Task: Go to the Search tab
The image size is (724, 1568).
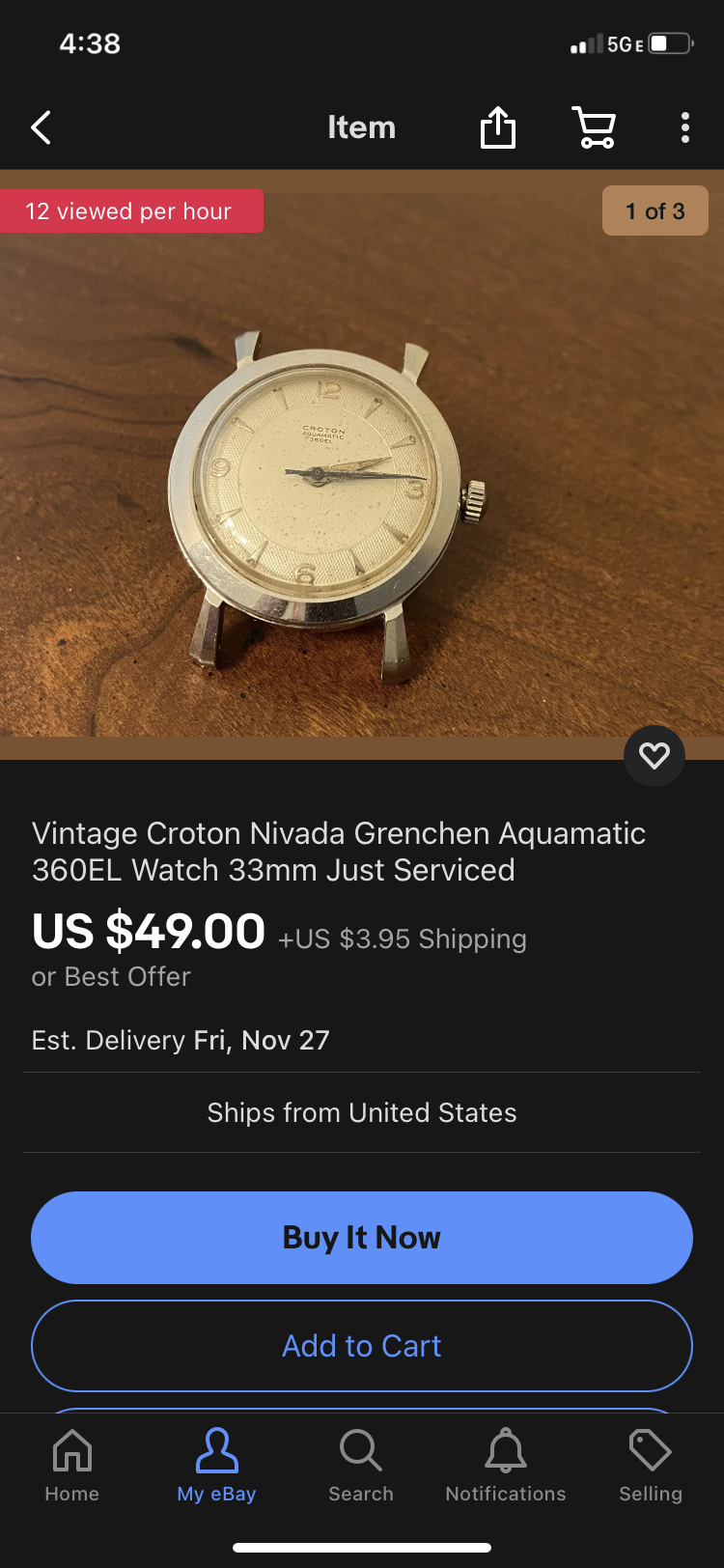Action: click(x=361, y=1466)
